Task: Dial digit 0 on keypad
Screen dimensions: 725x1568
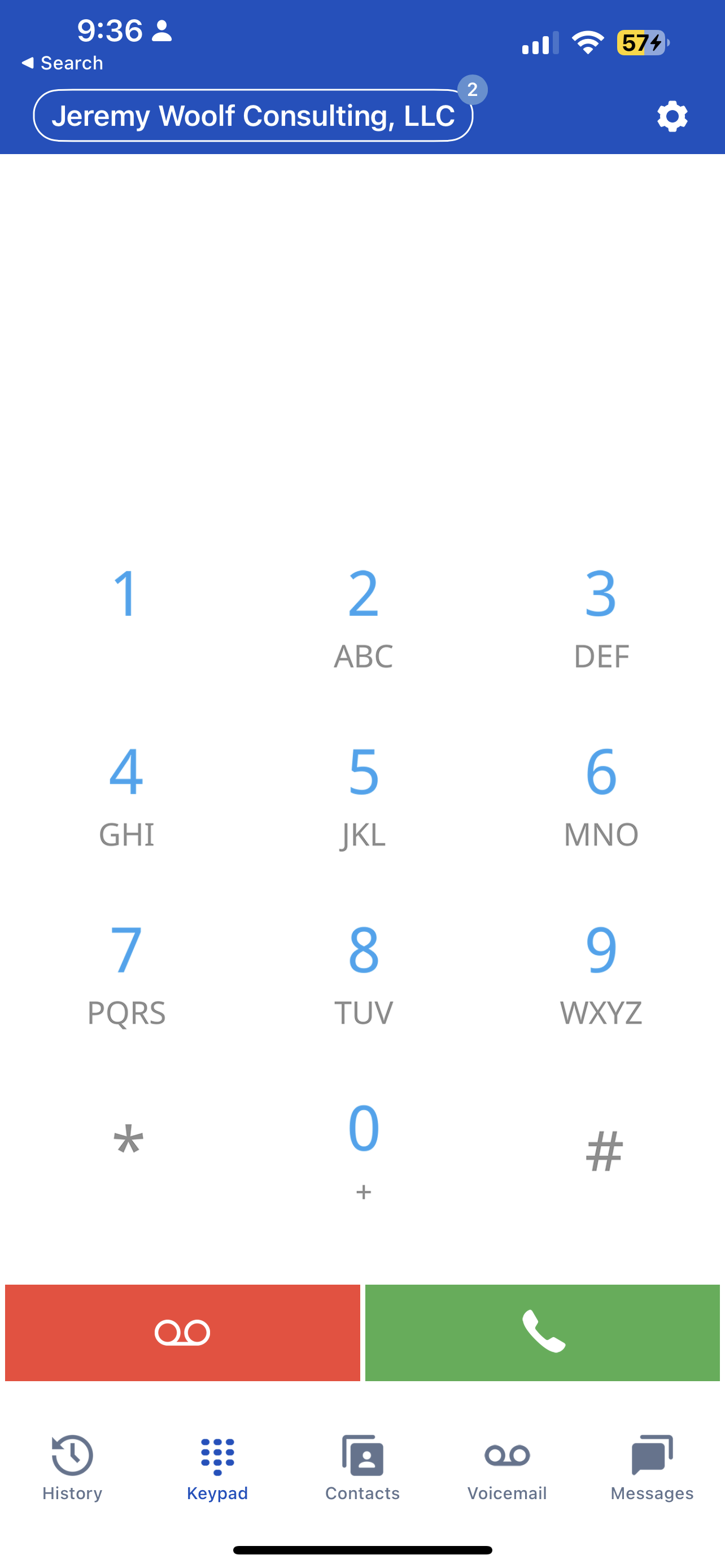Action: tap(363, 1147)
